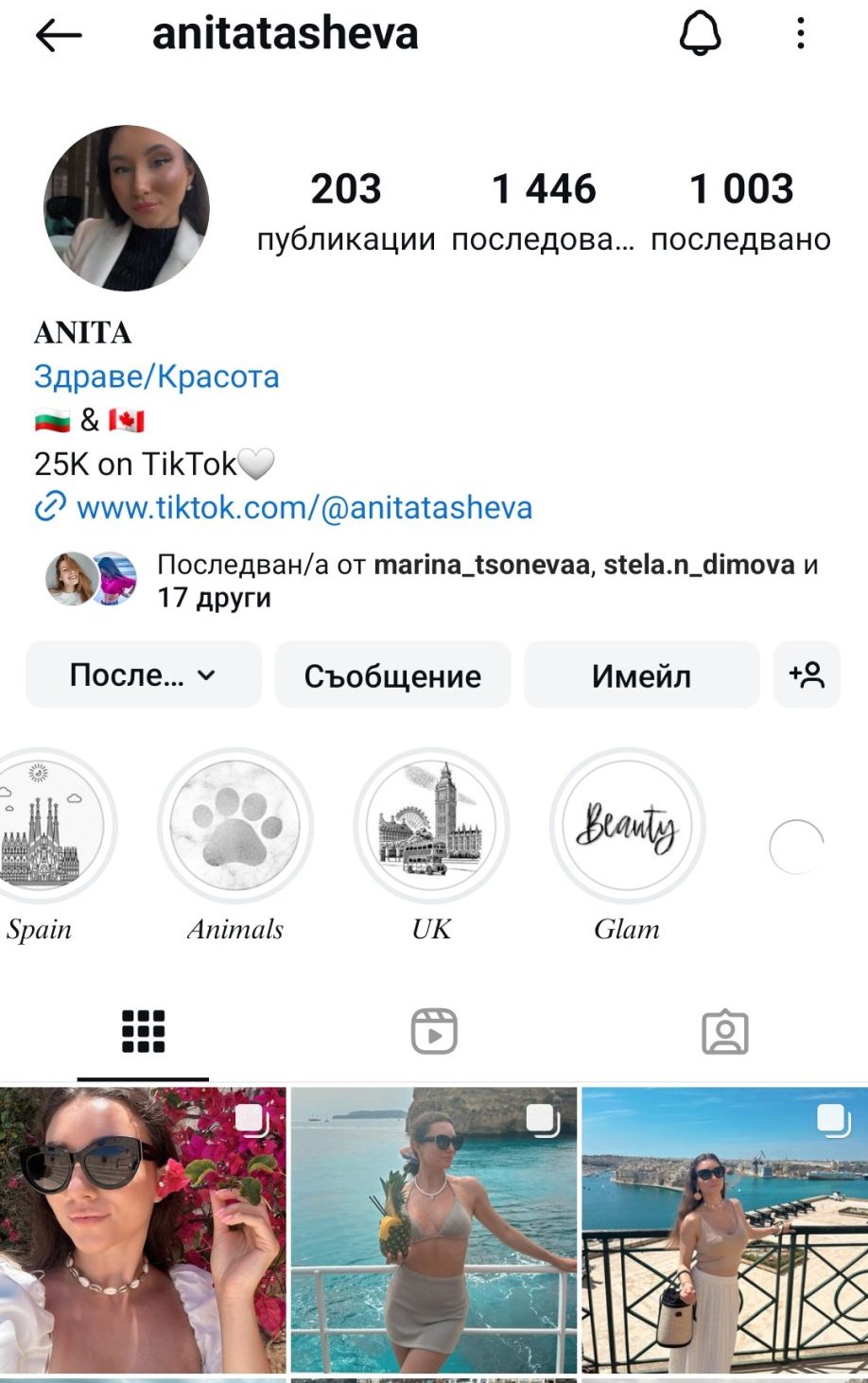Open the Glam story highlight
868x1383 pixels.
(627, 828)
